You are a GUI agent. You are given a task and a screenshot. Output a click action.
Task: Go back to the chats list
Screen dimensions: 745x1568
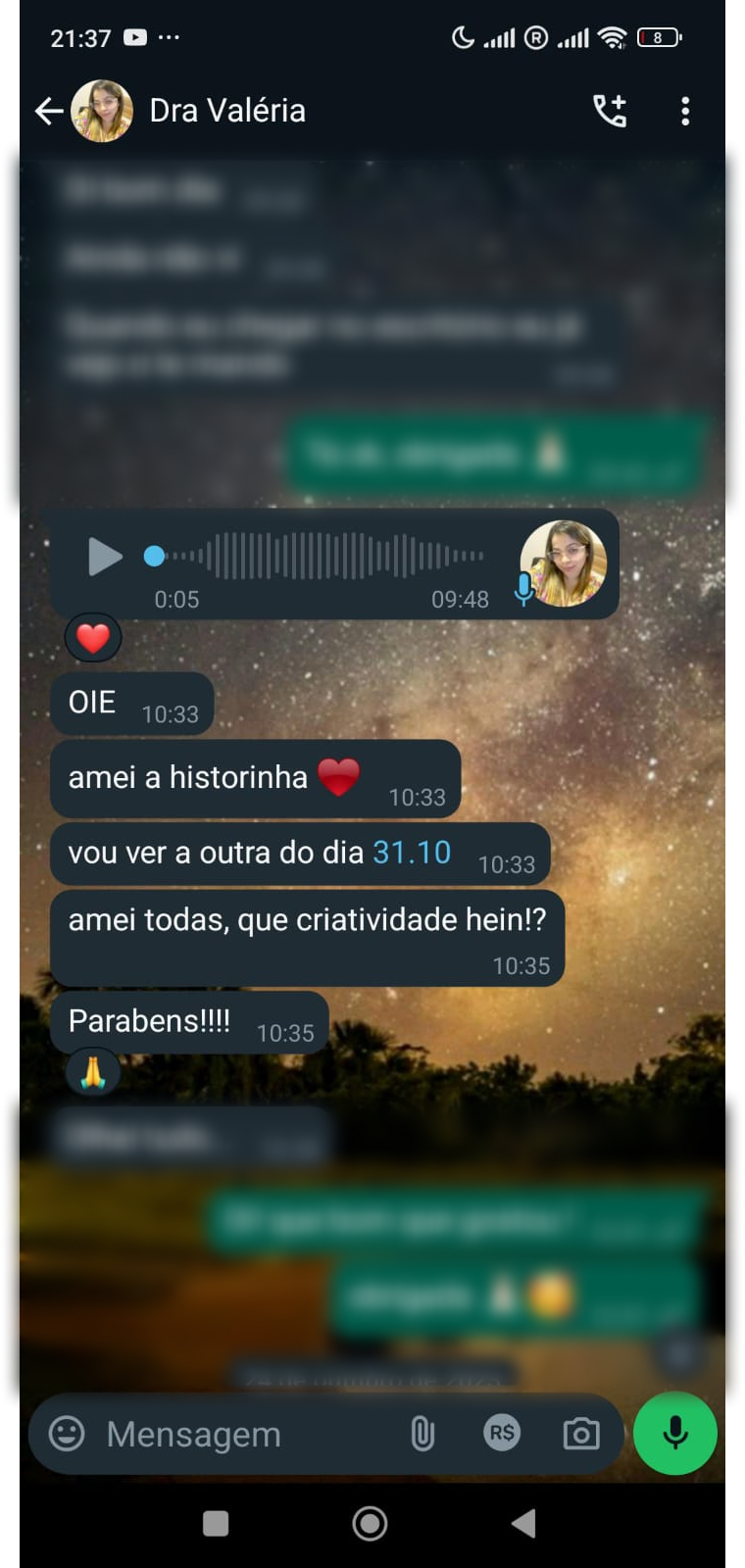pos(48,111)
